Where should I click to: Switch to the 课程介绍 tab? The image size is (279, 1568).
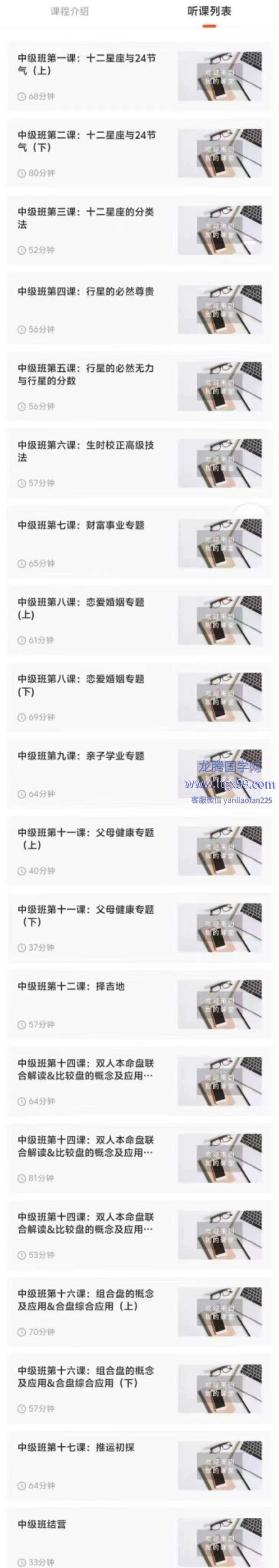point(69,12)
